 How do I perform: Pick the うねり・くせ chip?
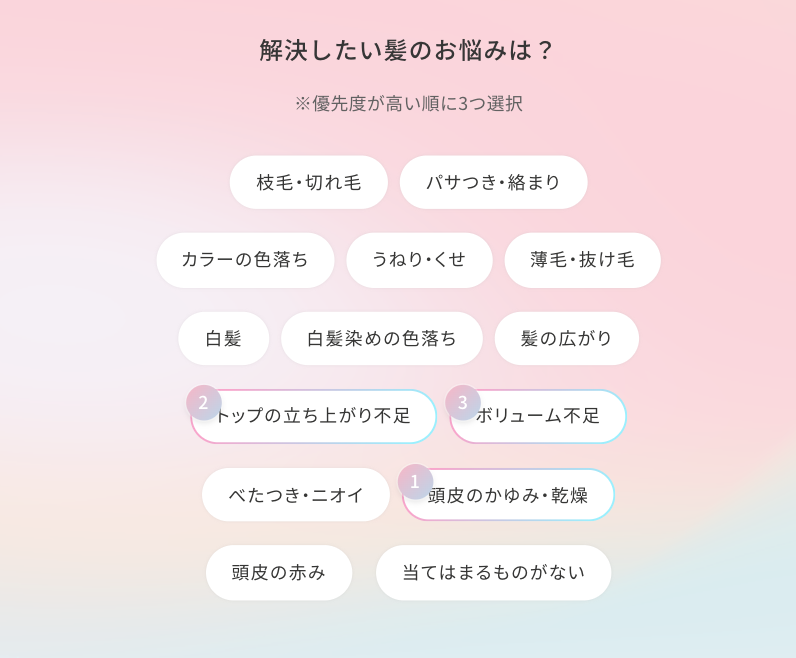419,260
